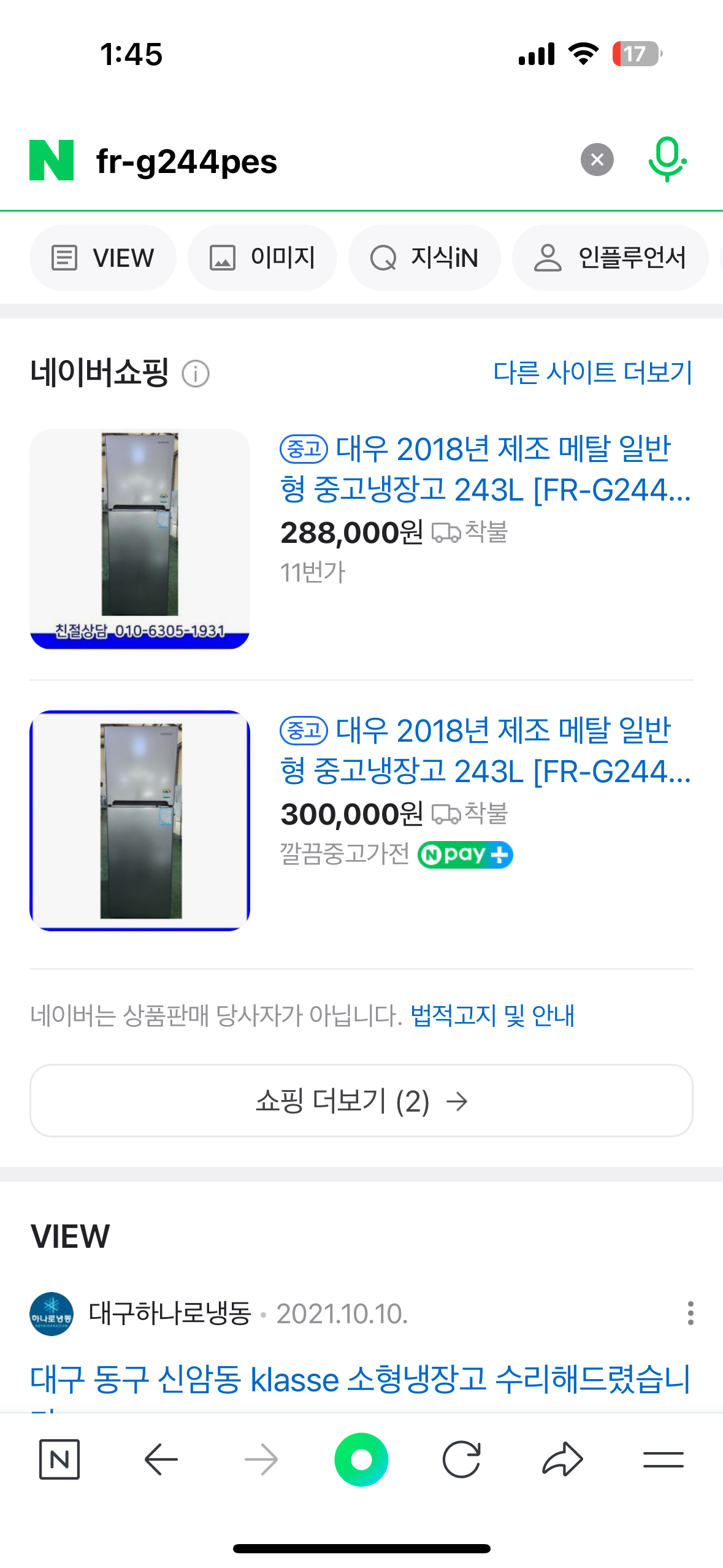The image size is (723, 1568).
Task: Open the browser menu with two lines
Action: coord(663,1459)
